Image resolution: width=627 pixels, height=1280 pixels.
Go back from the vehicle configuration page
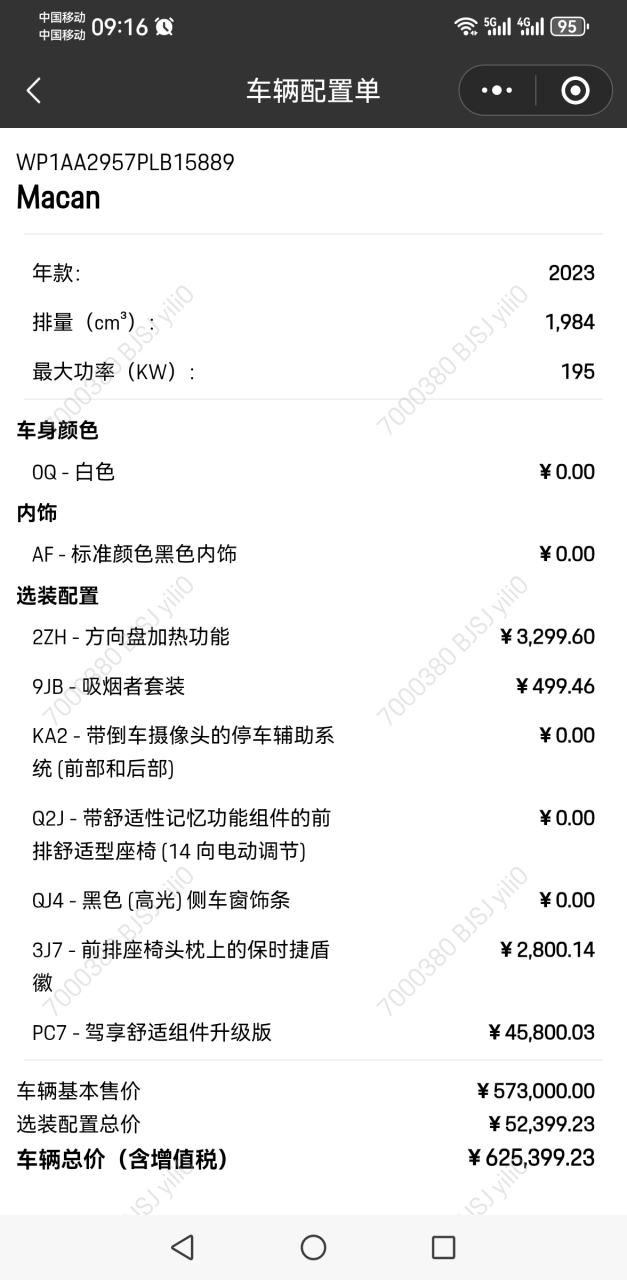coord(33,91)
